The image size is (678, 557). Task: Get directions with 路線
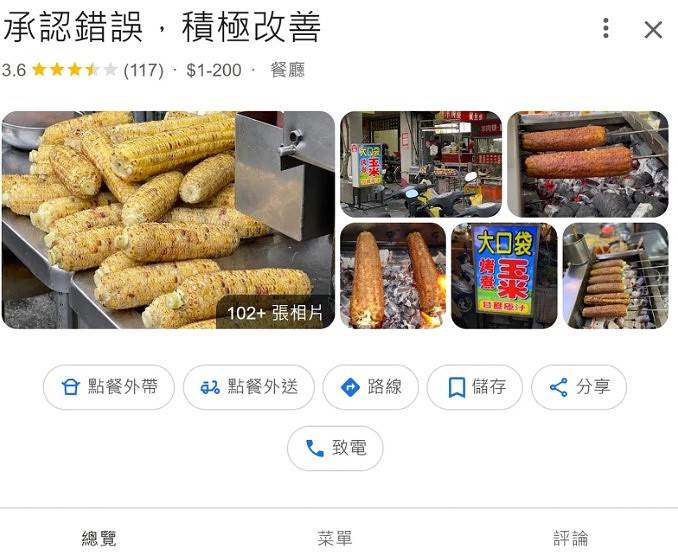pyautogui.click(x=371, y=387)
